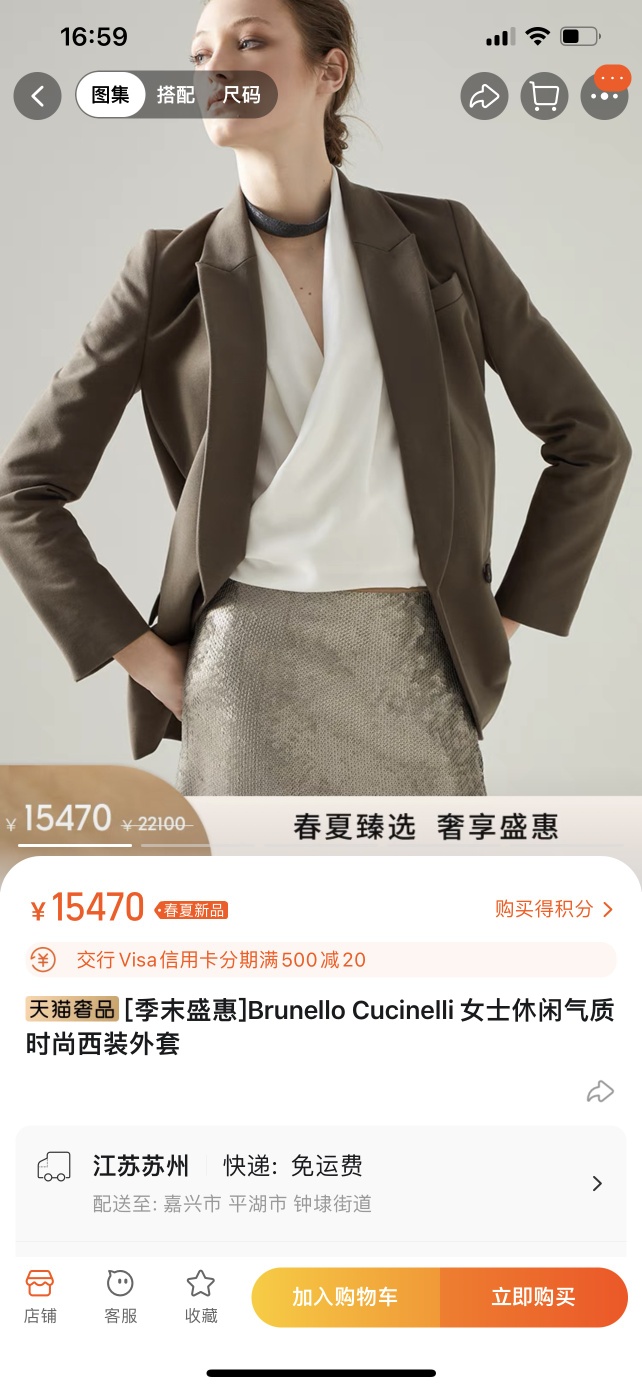Open the shopping cart
This screenshot has height=1389, width=642.
coord(545,96)
